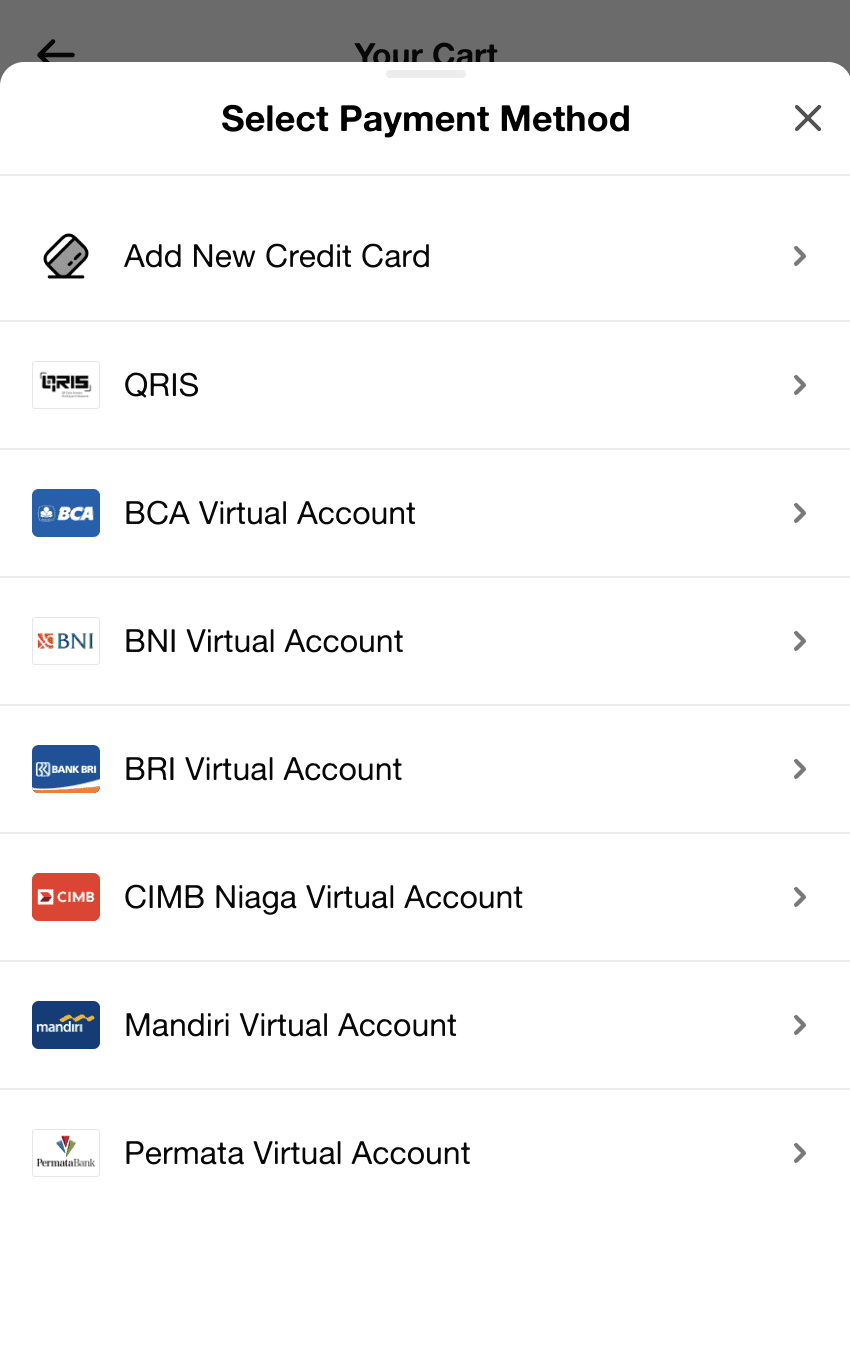Image resolution: width=850 pixels, height=1358 pixels.
Task: Click the QRIS payment logo
Action: click(65, 384)
